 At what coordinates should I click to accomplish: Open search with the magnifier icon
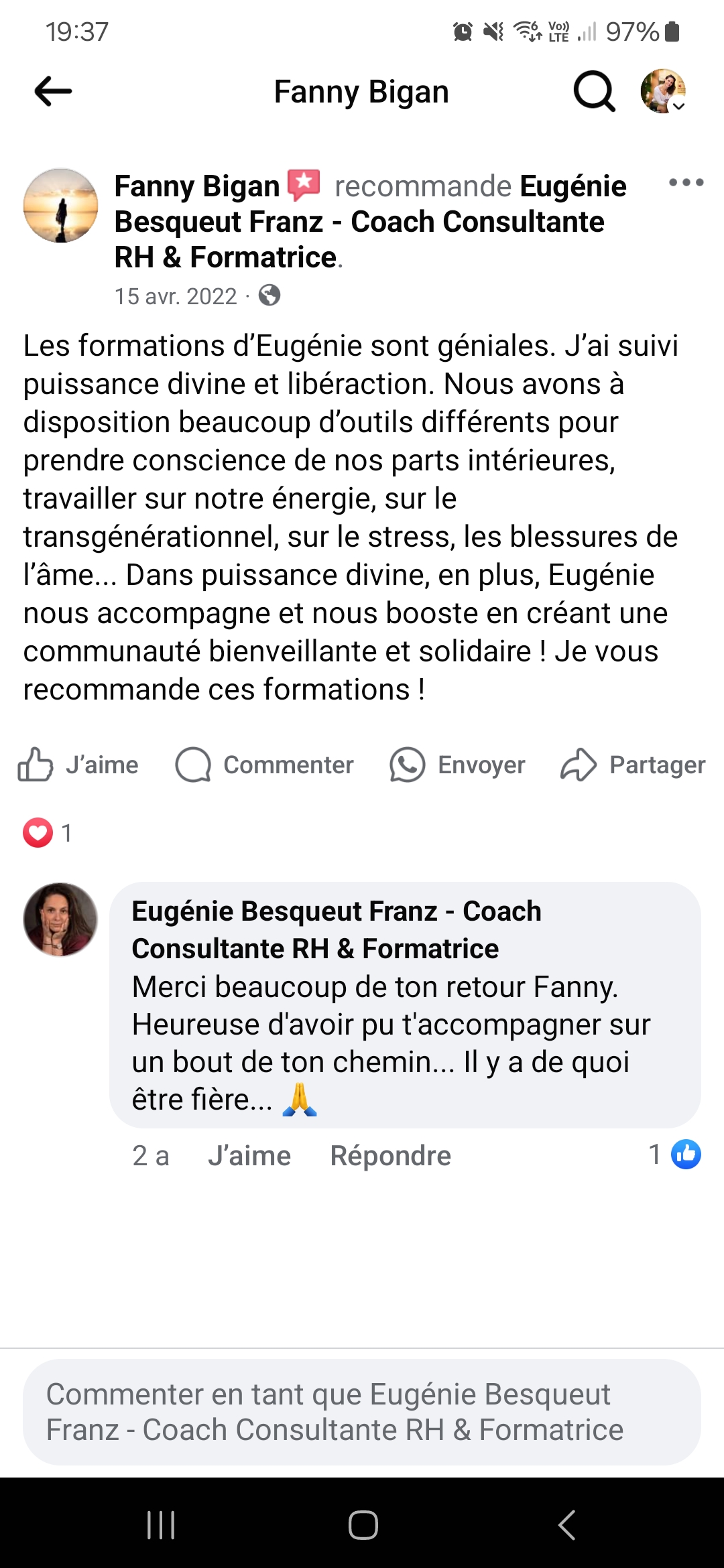(594, 91)
